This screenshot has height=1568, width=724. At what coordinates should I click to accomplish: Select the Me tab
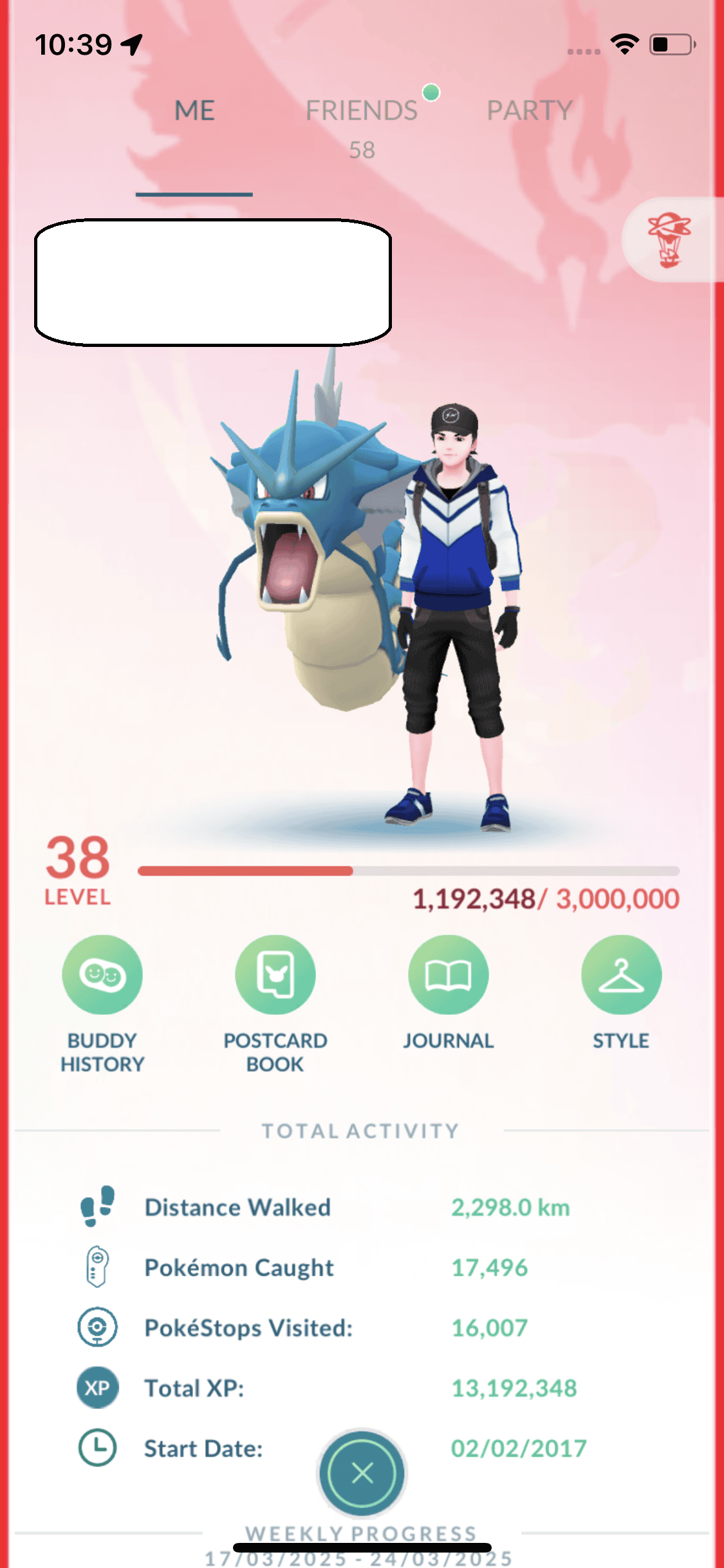194,111
